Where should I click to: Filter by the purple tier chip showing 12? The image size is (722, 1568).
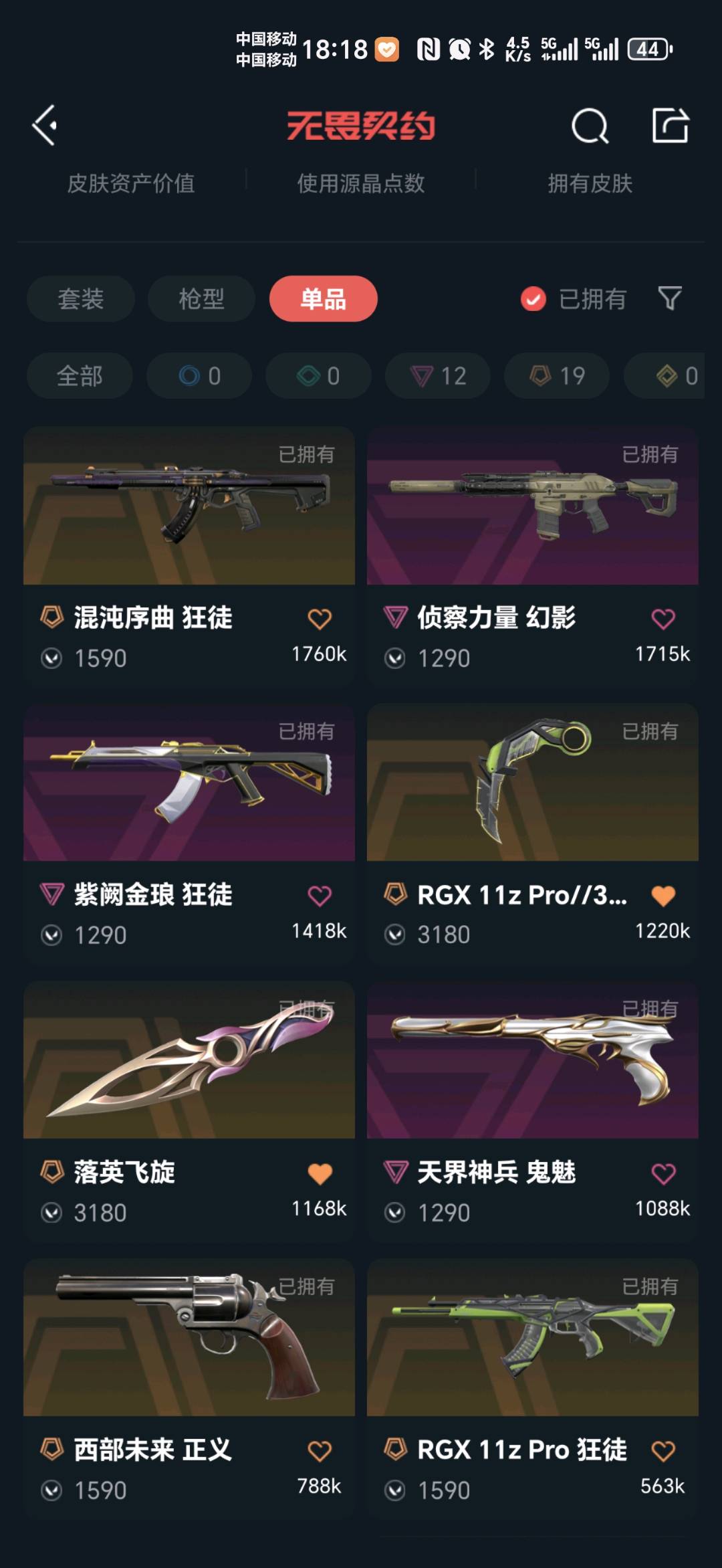(x=438, y=376)
